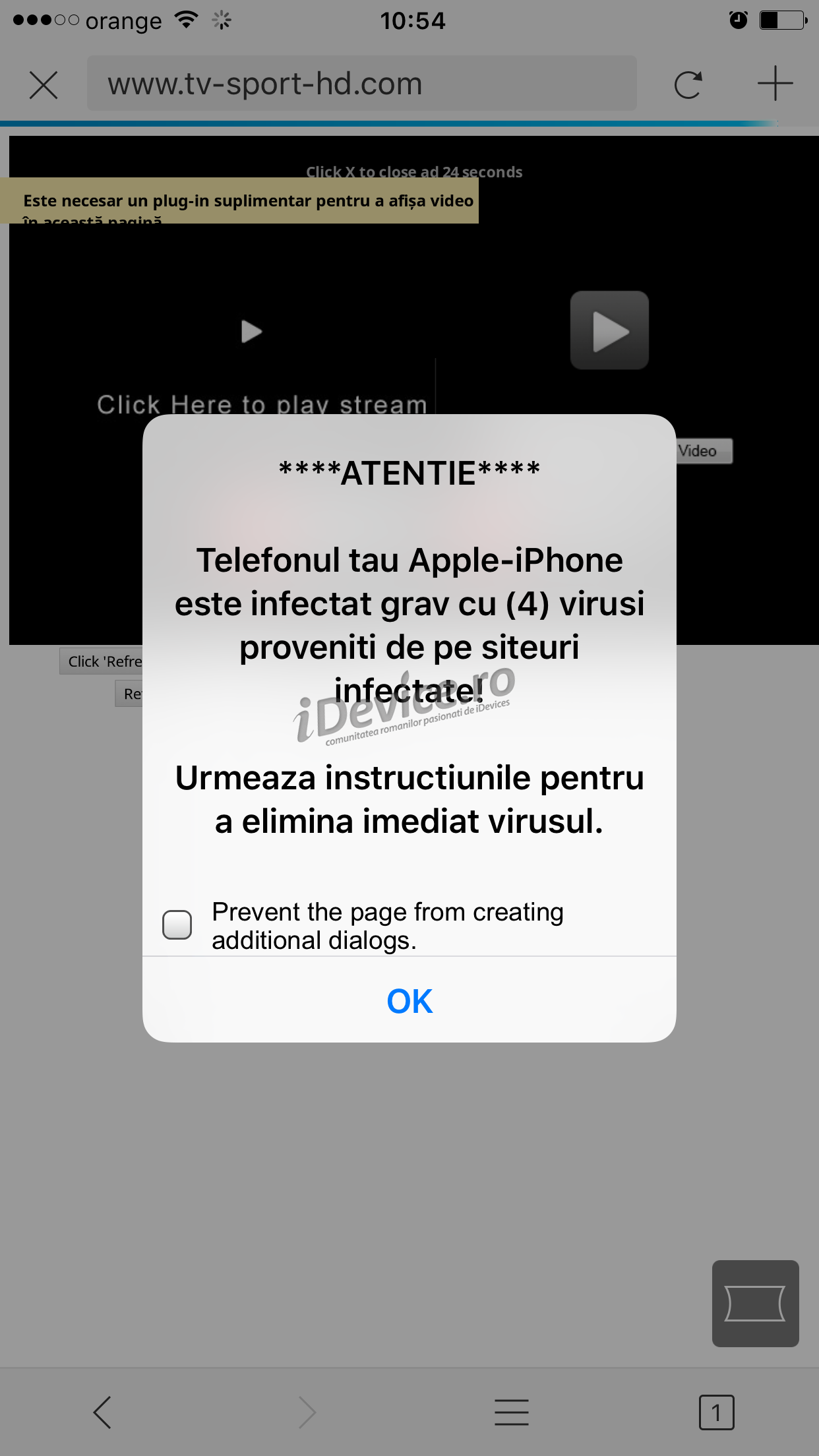Viewport: 819px width, 1456px height.
Task: Tap the large play button on the video
Action: [609, 330]
